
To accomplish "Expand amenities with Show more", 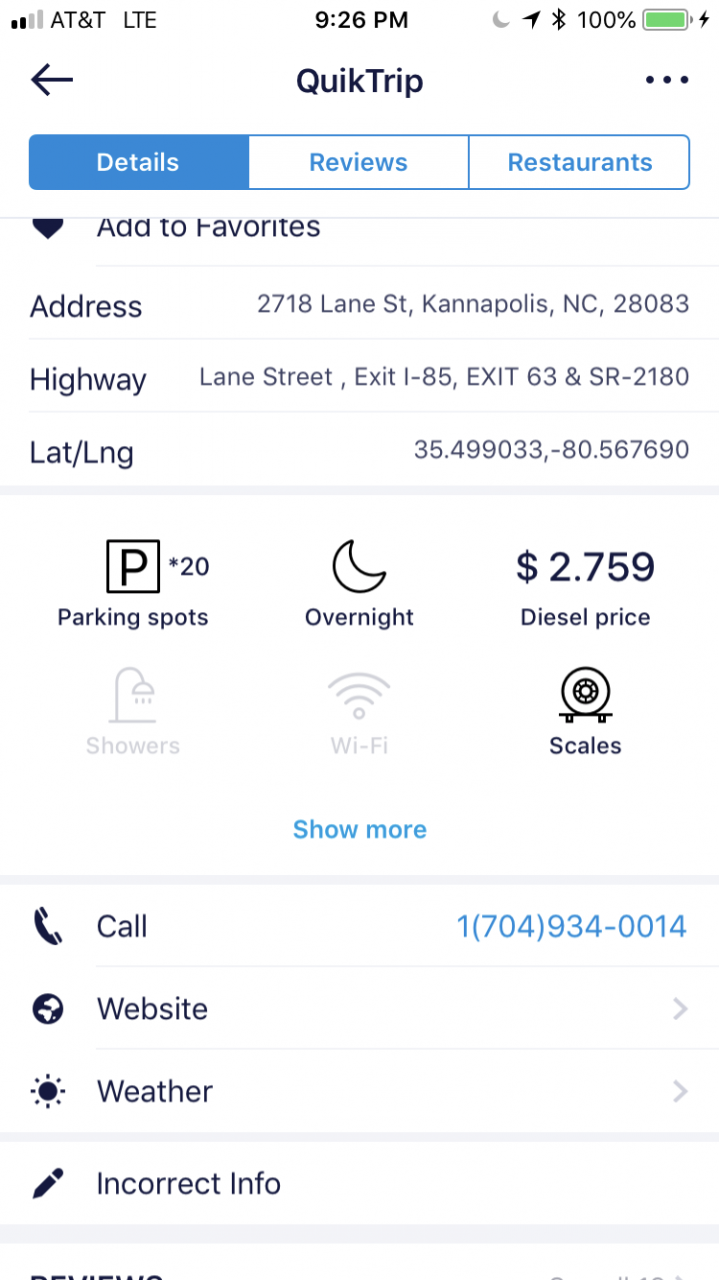I will pyautogui.click(x=360, y=829).
